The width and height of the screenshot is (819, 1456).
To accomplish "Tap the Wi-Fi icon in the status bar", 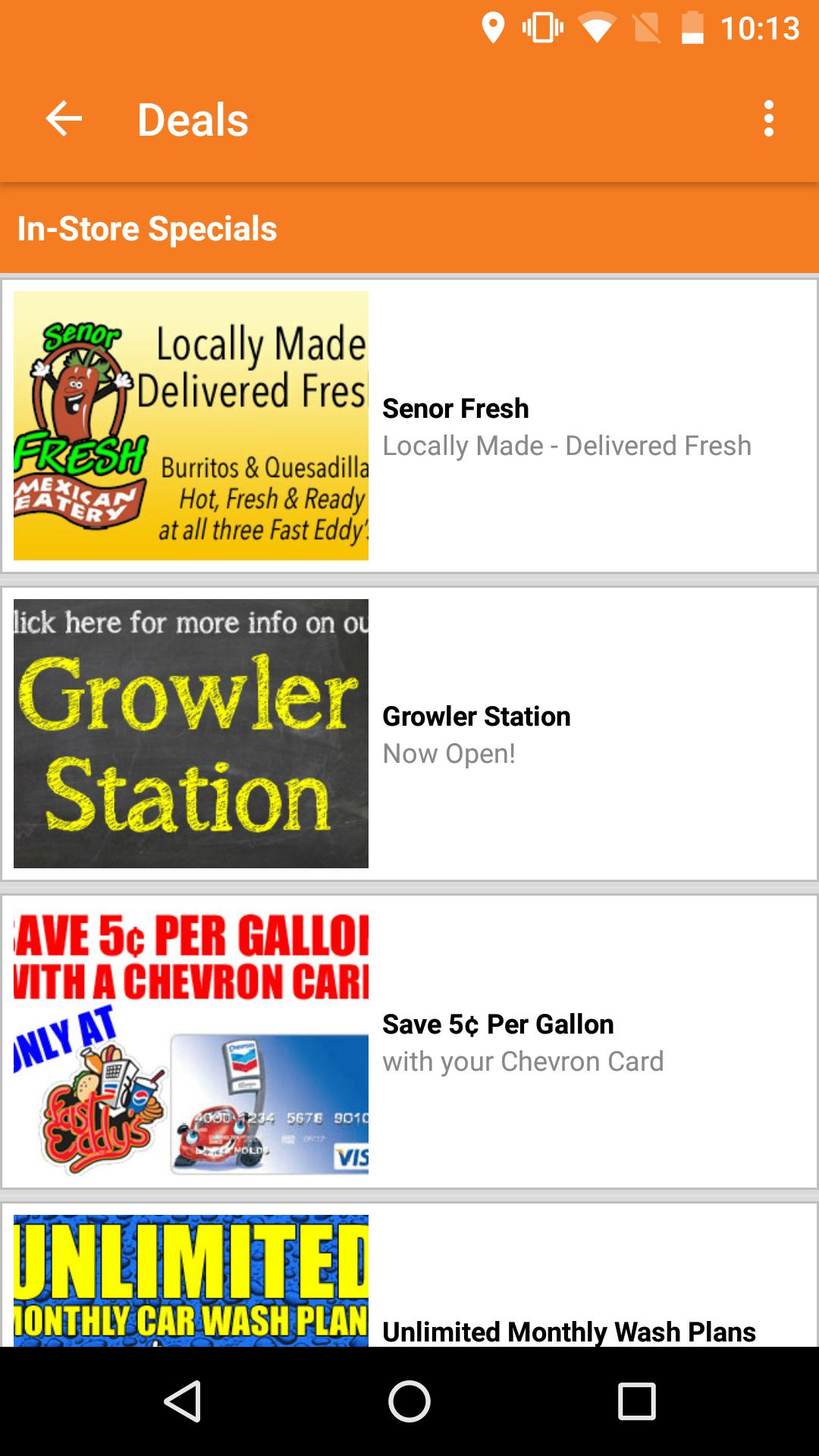I will pos(595,29).
